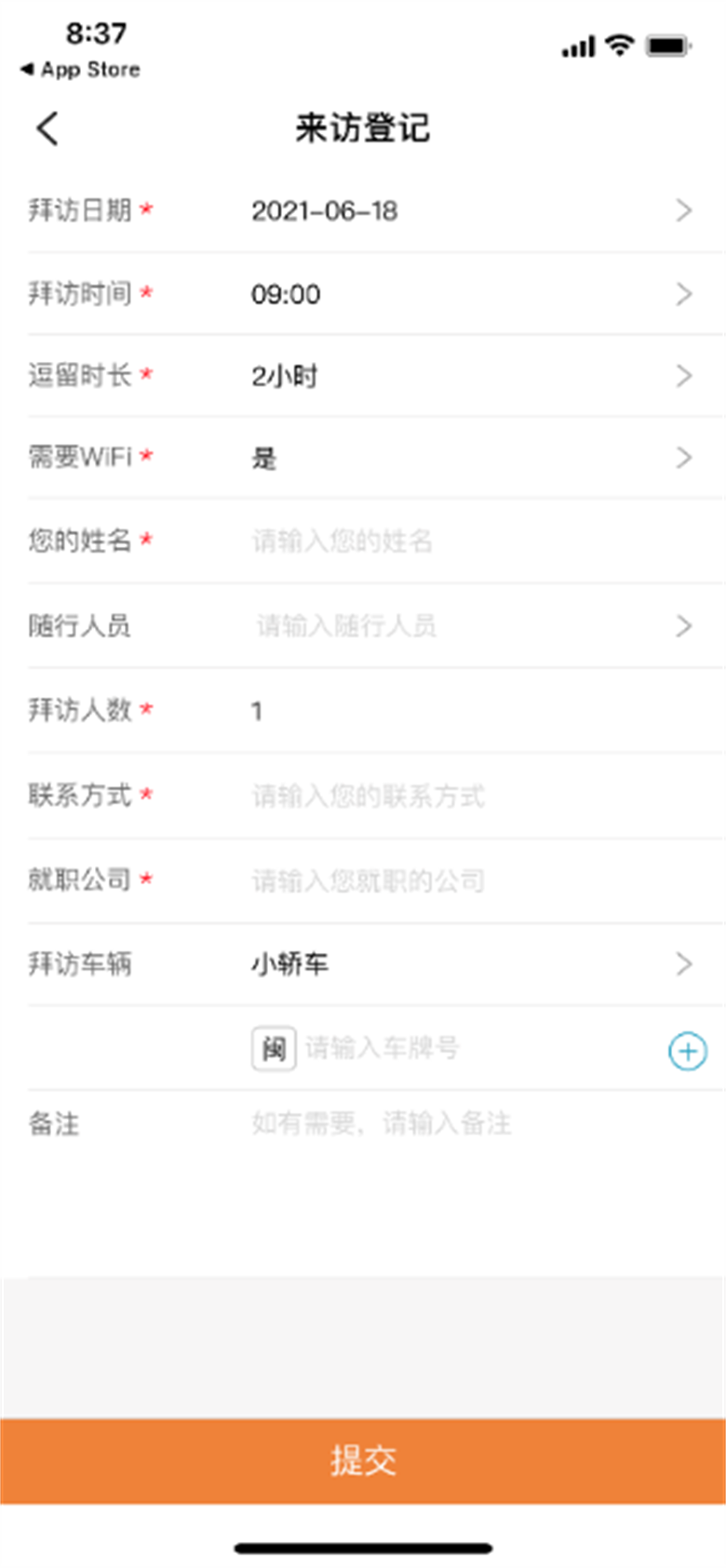Select a 逗留时长 duration
The width and height of the screenshot is (726, 1568).
click(465, 376)
